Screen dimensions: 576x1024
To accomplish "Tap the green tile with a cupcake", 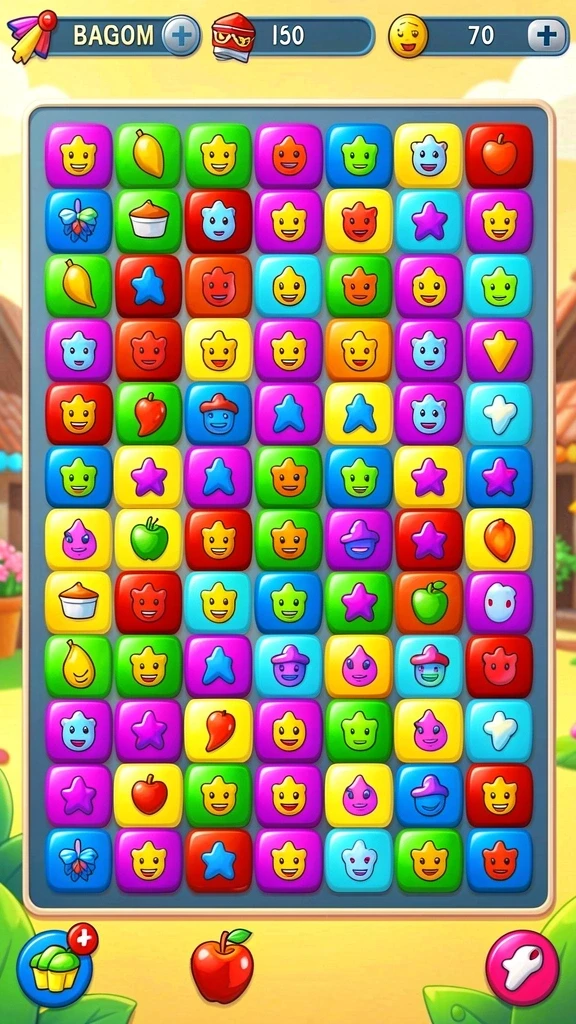I will click(148, 221).
